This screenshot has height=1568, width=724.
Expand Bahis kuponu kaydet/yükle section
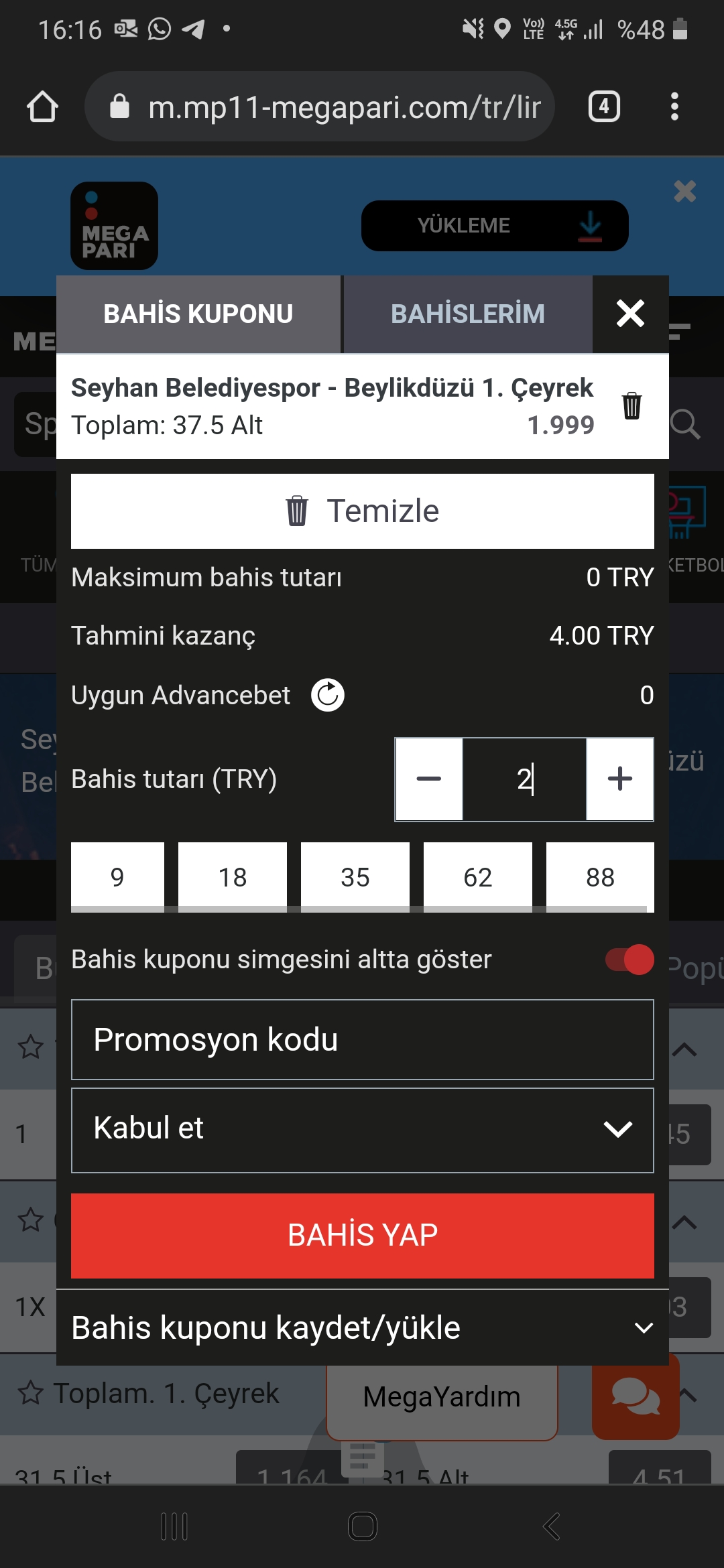363,1327
